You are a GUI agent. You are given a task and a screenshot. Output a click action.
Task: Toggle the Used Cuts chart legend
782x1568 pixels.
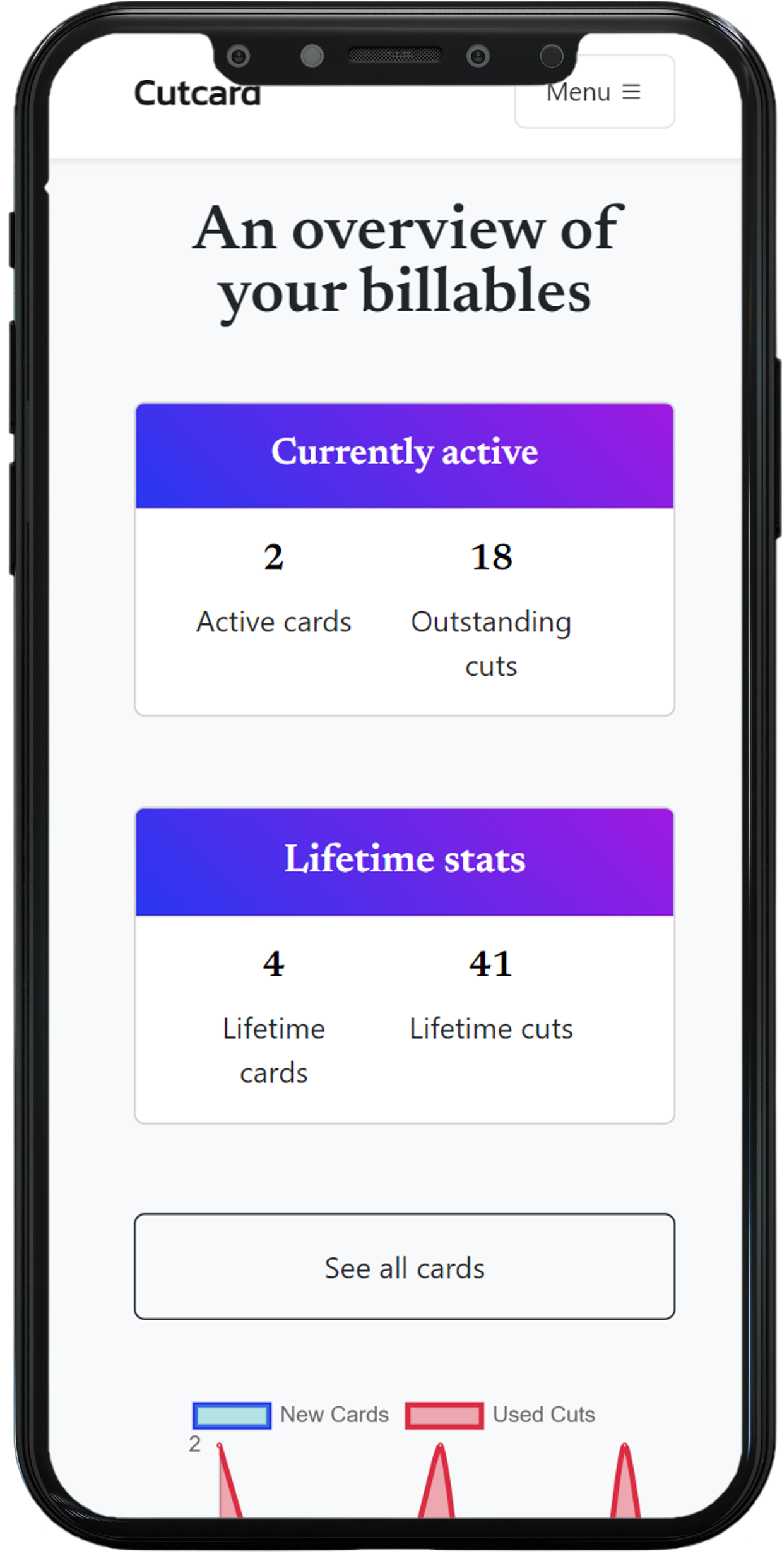tap(501, 1415)
